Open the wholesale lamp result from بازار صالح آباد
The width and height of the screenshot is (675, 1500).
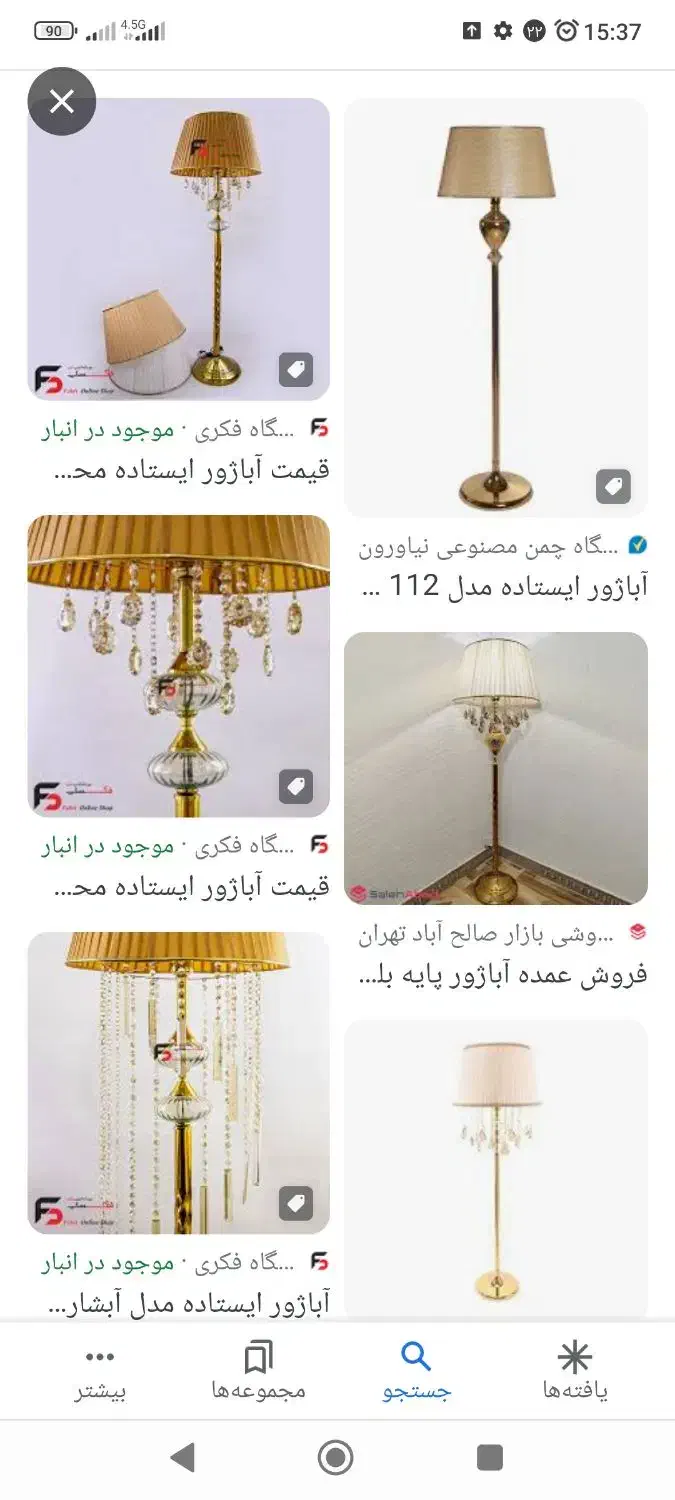click(x=496, y=768)
